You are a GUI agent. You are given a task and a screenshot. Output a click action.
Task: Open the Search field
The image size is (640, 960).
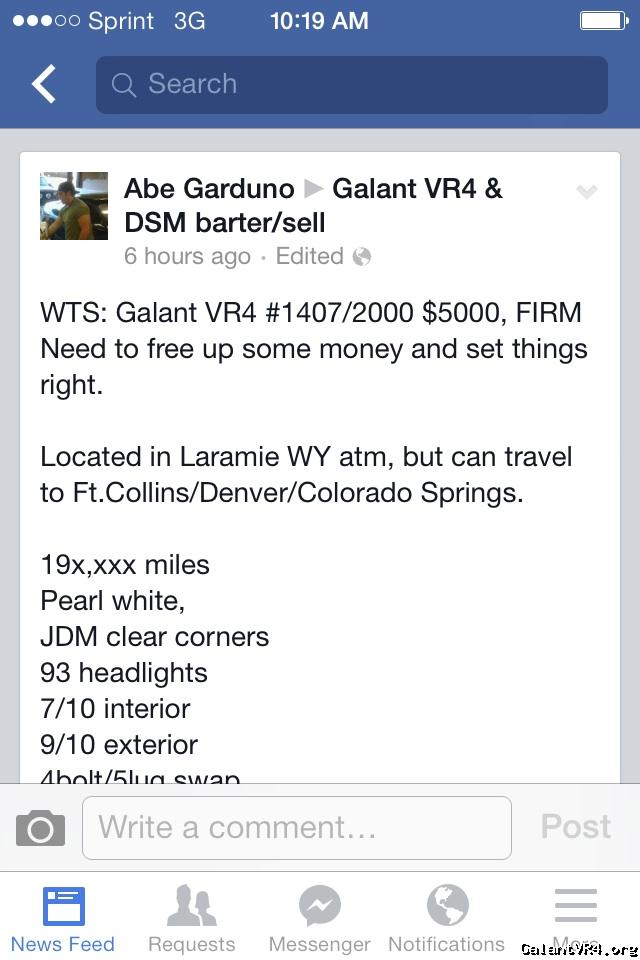coord(351,84)
